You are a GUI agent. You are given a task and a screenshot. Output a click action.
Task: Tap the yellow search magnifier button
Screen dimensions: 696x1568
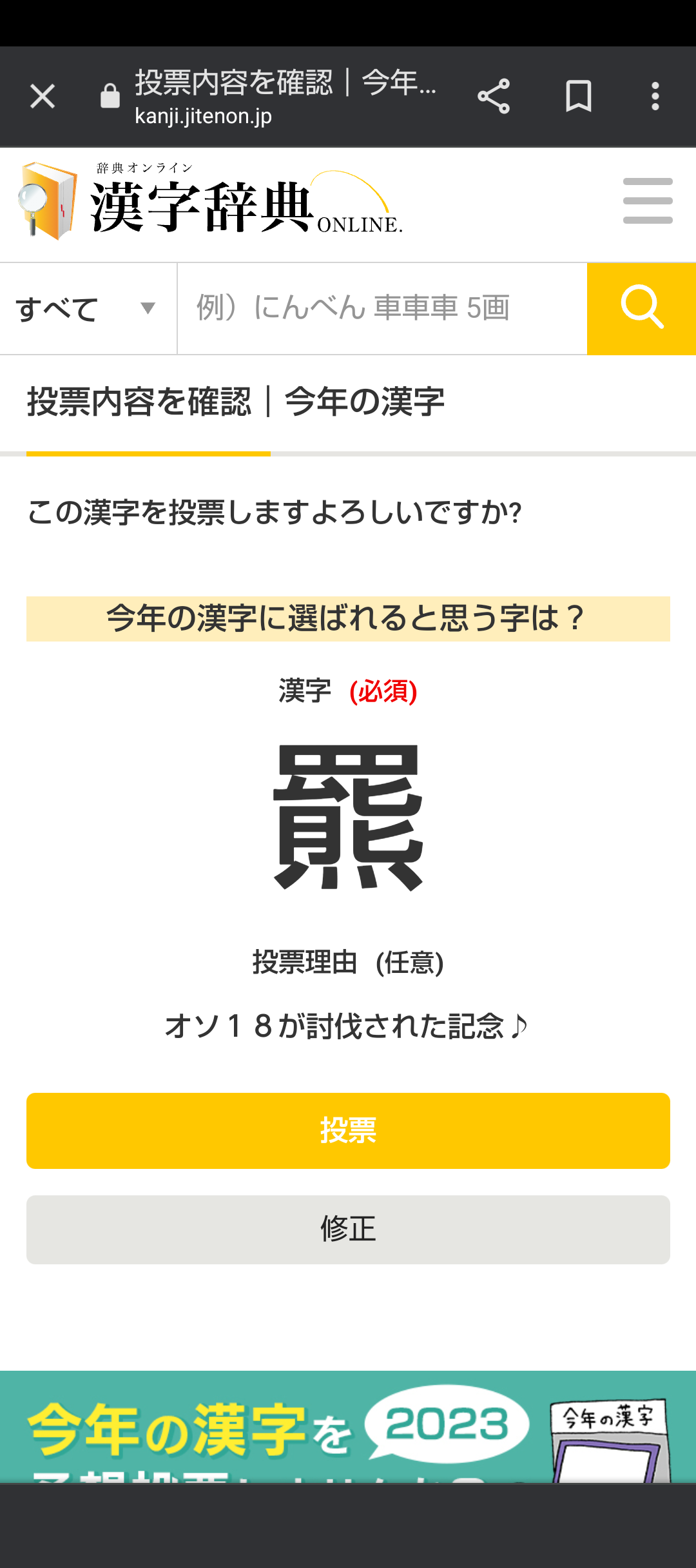click(642, 309)
